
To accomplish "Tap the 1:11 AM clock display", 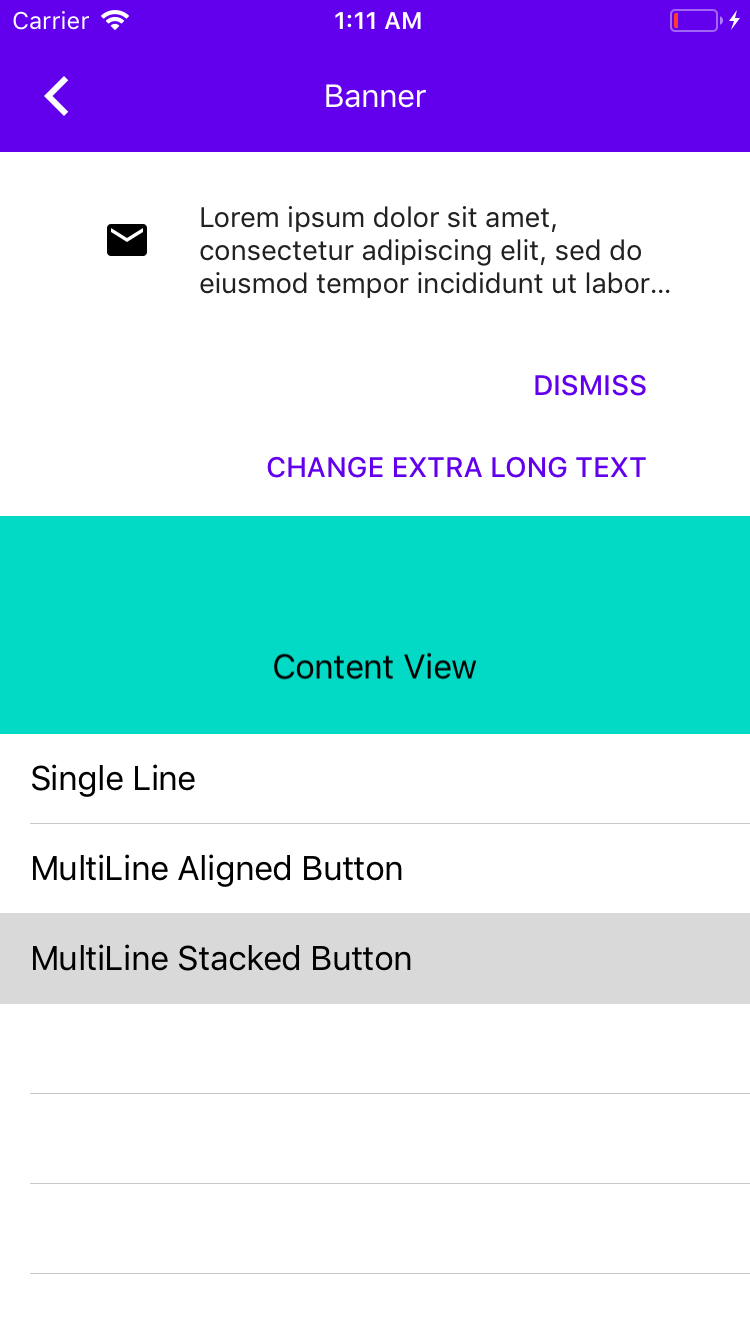I will click(x=378, y=19).
